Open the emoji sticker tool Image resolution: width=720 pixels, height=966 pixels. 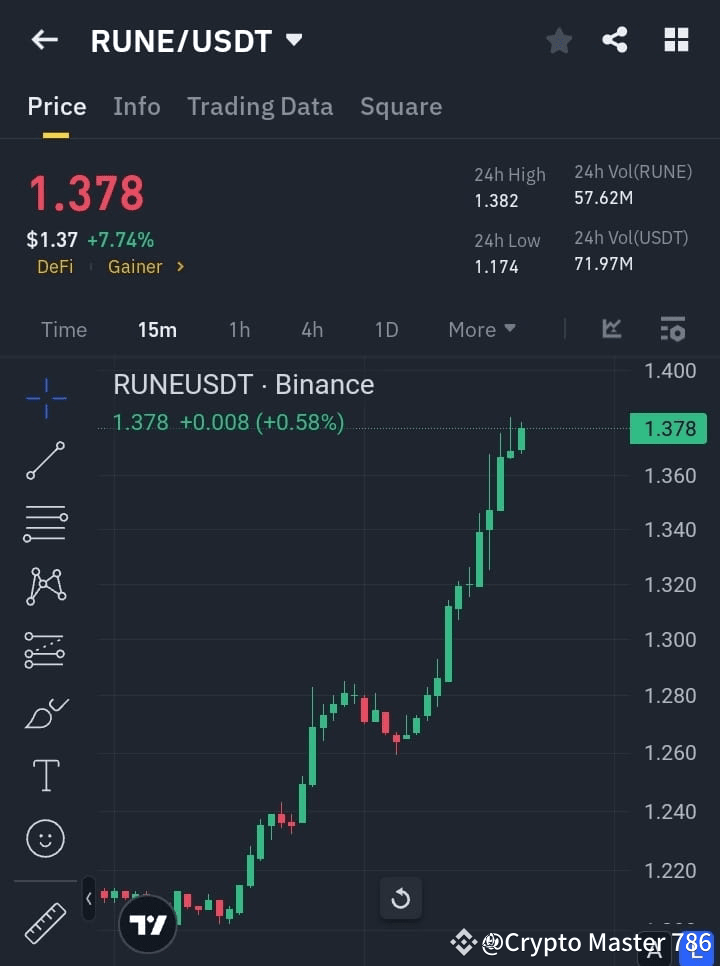point(45,838)
